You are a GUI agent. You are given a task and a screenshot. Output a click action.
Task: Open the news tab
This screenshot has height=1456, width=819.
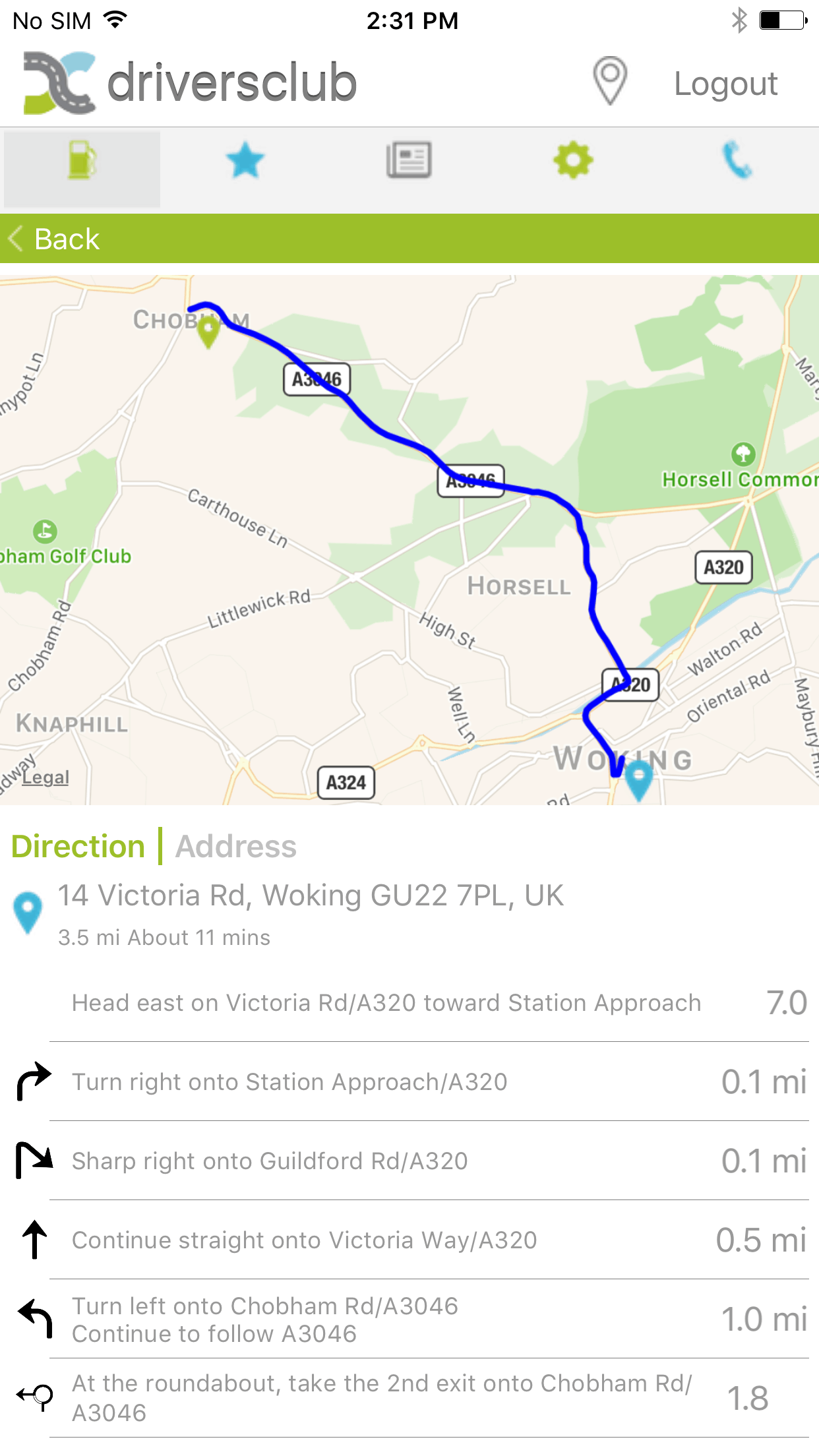(409, 161)
